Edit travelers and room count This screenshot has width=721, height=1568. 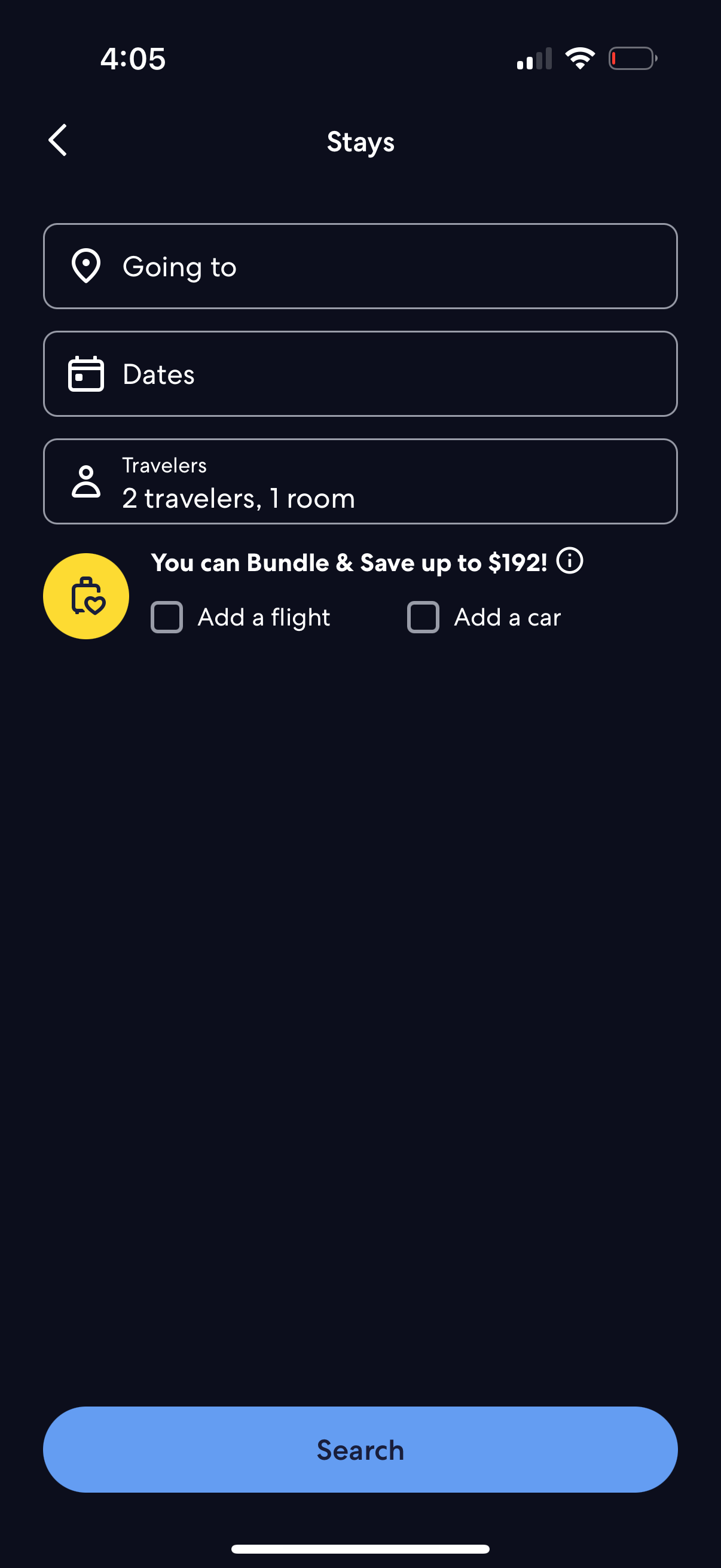coord(360,481)
